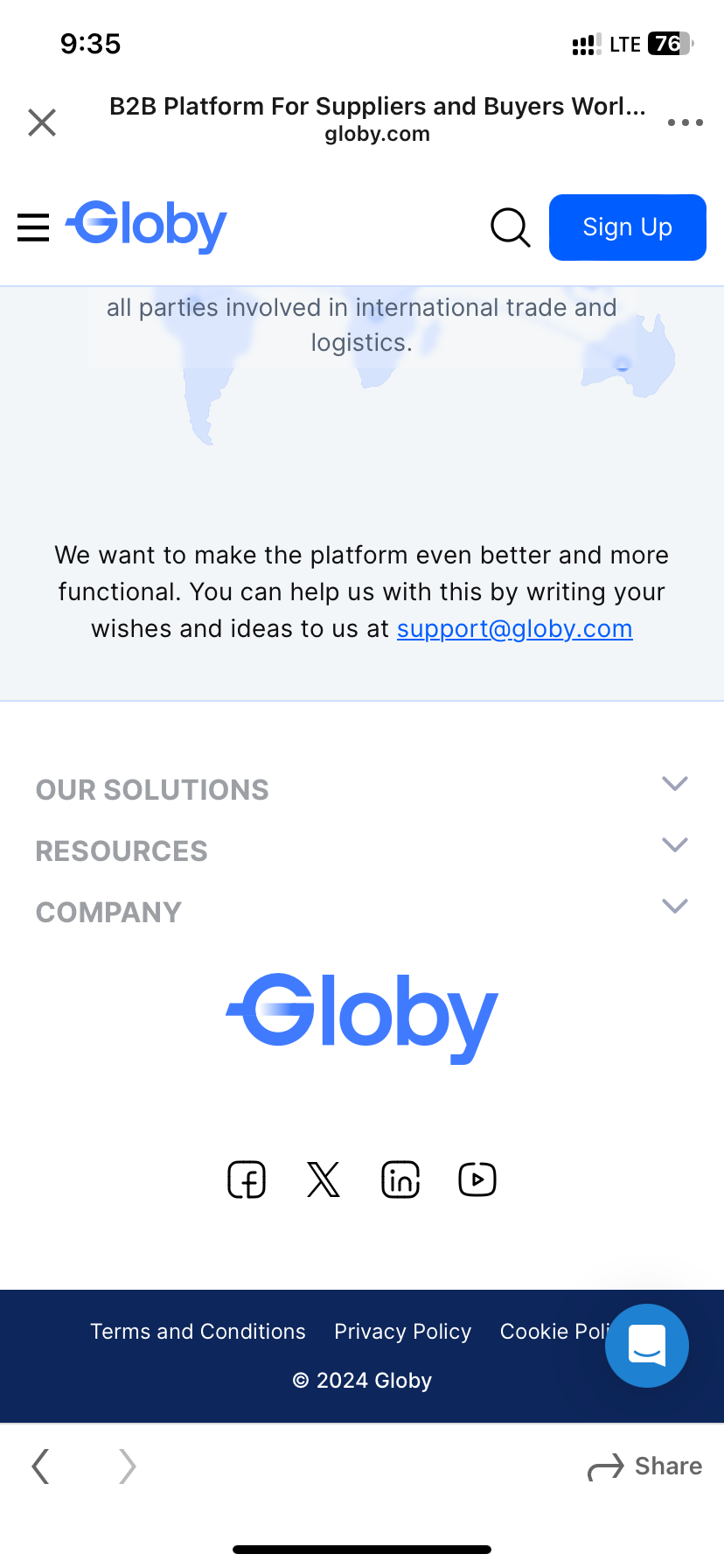This screenshot has height=1568, width=724.
Task: Open the hamburger menu
Action: (x=33, y=227)
